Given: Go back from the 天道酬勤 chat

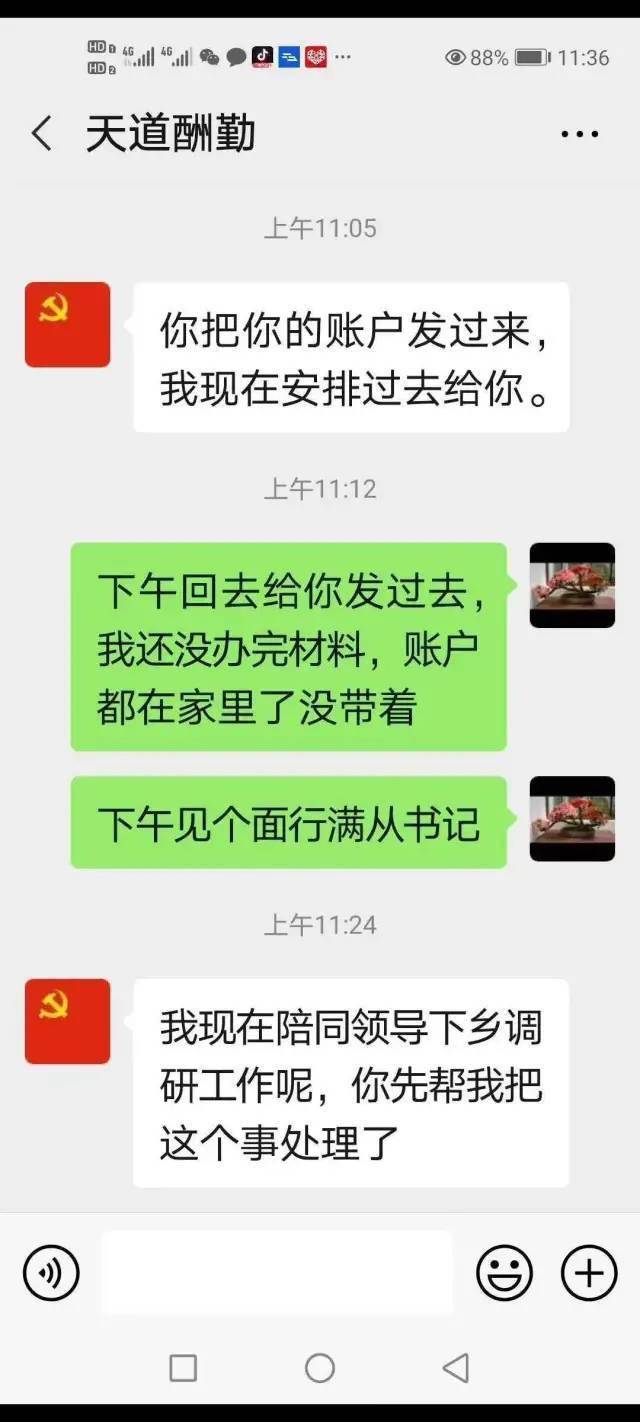Looking at the screenshot, I should 42,133.
